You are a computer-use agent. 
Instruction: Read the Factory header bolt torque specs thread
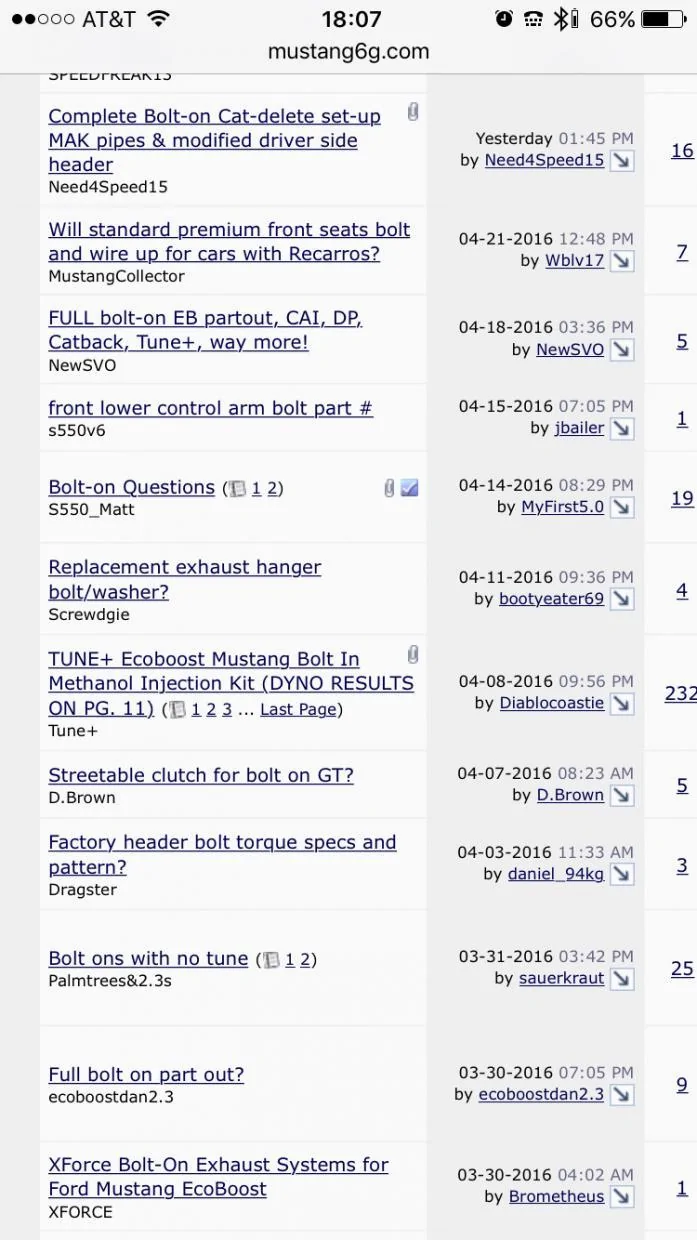point(222,854)
